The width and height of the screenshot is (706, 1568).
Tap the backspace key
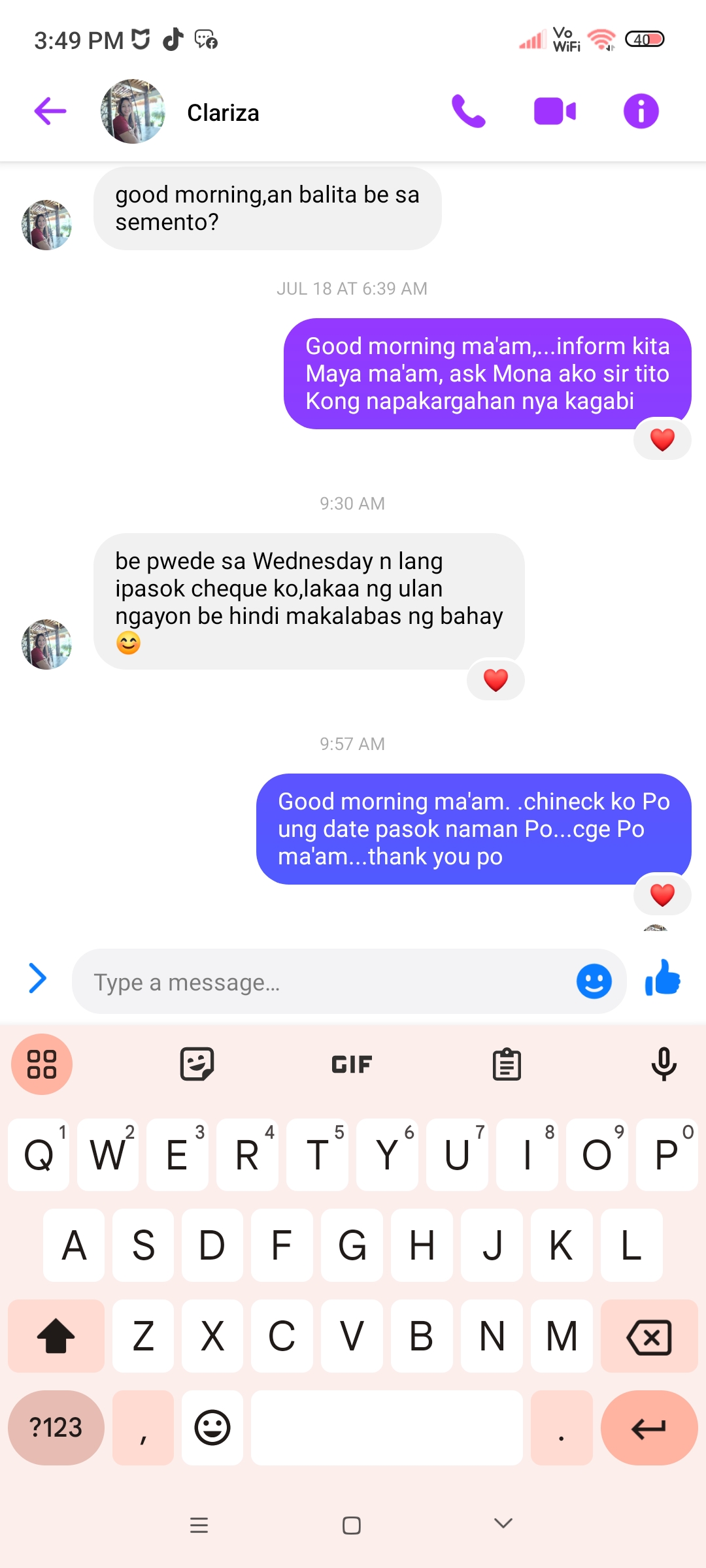pyautogui.click(x=648, y=1336)
